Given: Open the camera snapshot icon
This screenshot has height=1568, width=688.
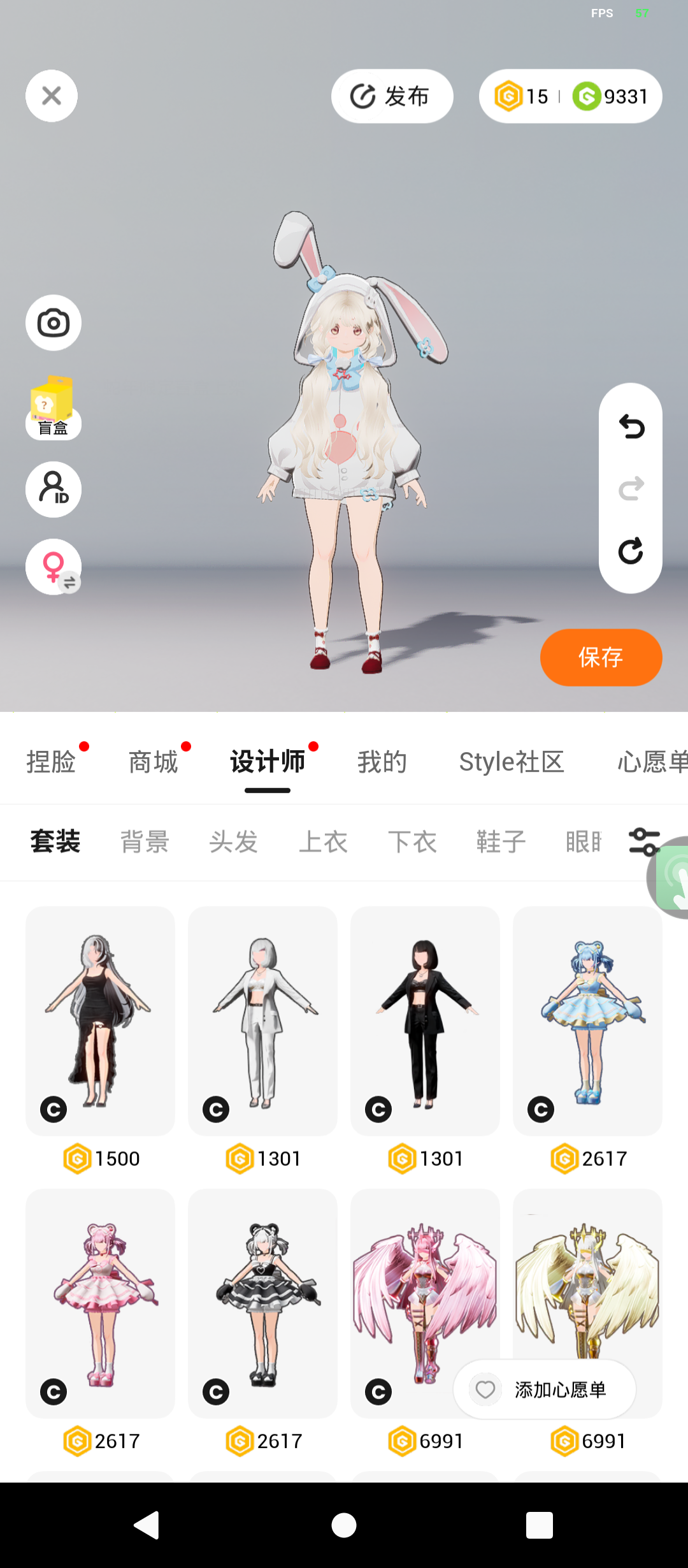Looking at the screenshot, I should coord(54,323).
